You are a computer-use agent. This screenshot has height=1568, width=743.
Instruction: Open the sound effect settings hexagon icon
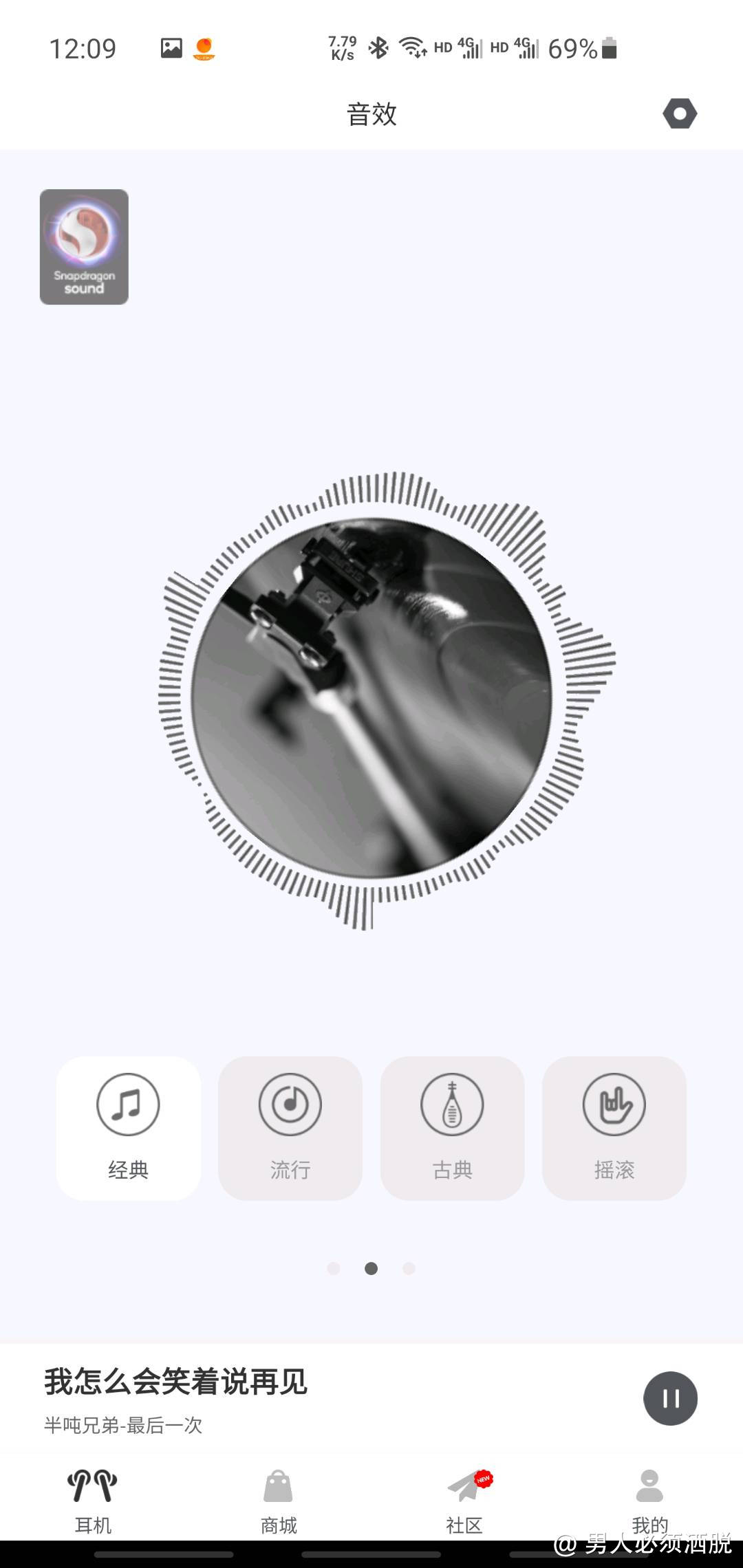click(680, 114)
